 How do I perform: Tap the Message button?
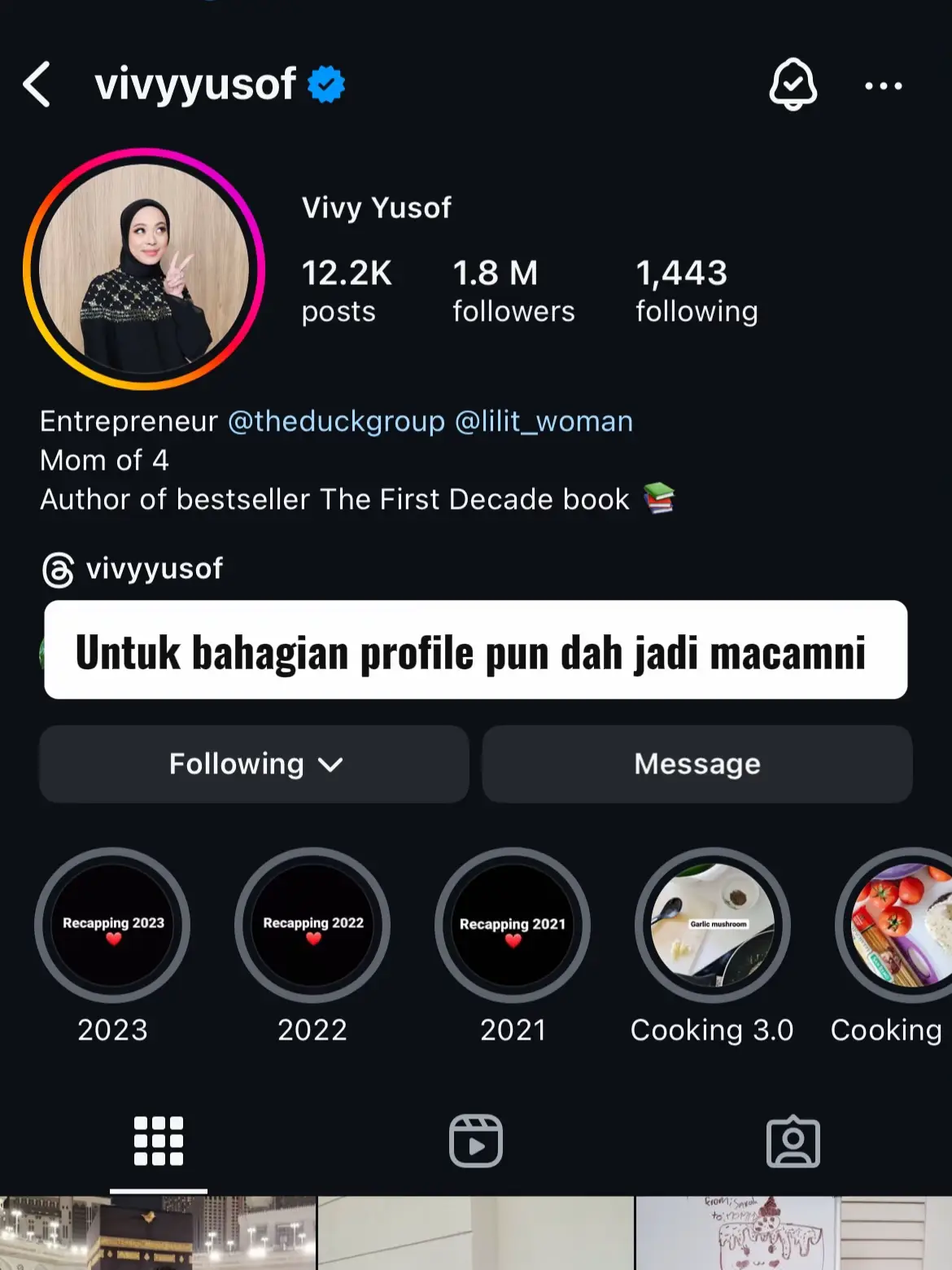click(x=697, y=764)
